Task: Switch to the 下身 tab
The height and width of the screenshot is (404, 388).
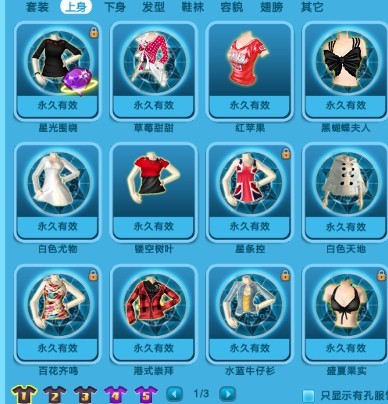Action: (x=115, y=7)
